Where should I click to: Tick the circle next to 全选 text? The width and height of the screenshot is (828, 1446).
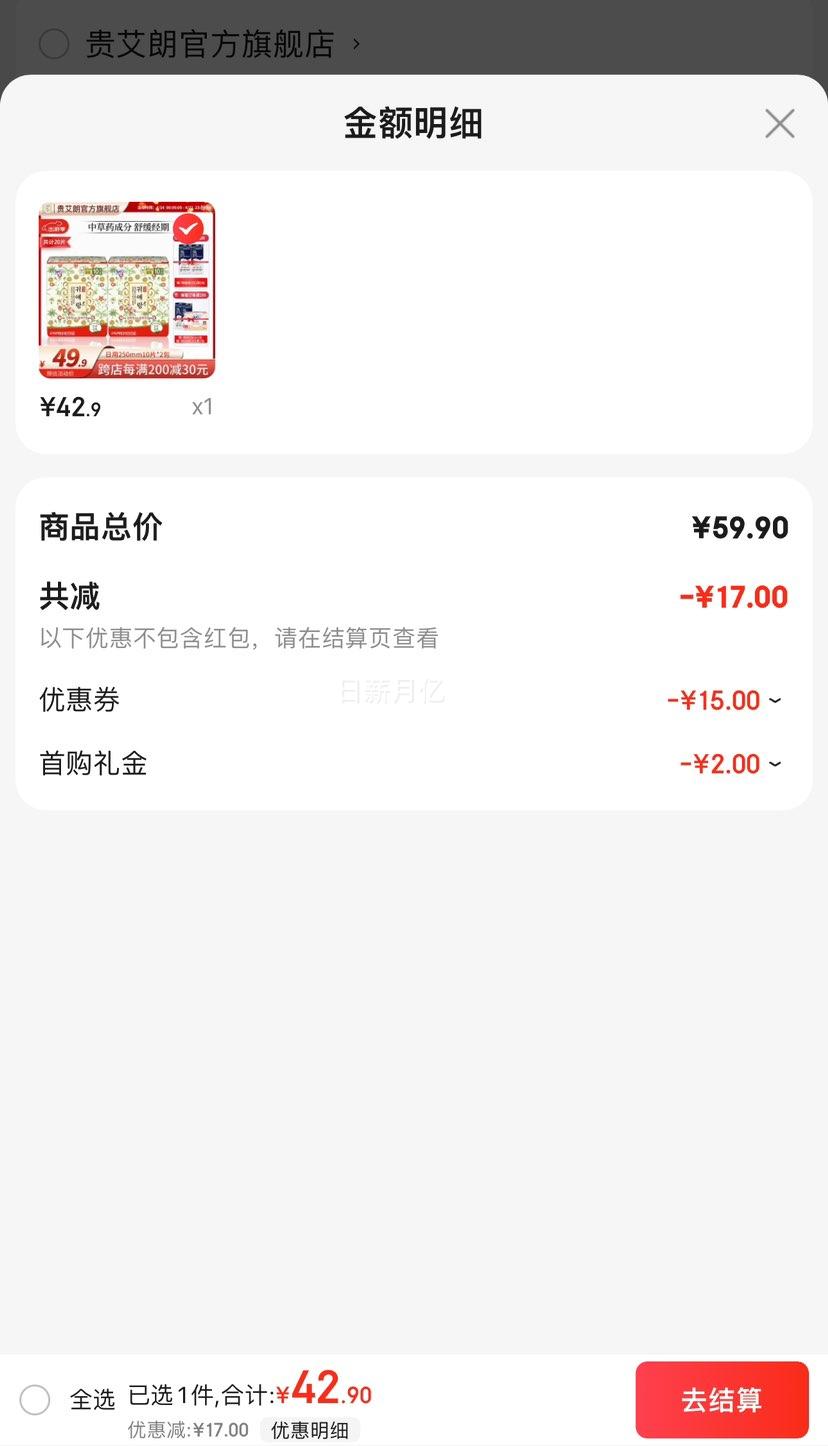coord(35,1400)
